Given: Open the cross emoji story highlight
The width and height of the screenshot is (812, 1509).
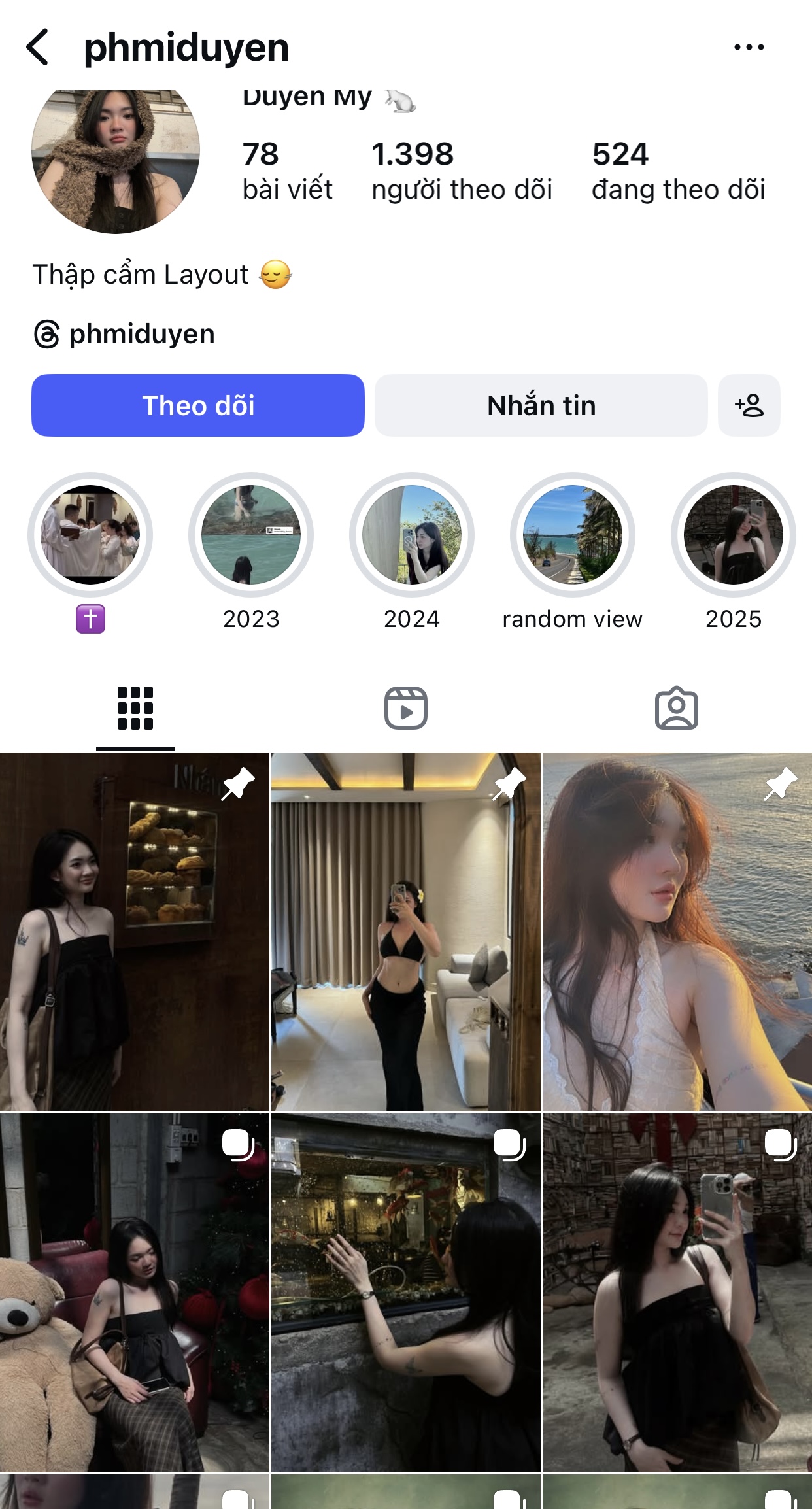Looking at the screenshot, I should pos(90,535).
